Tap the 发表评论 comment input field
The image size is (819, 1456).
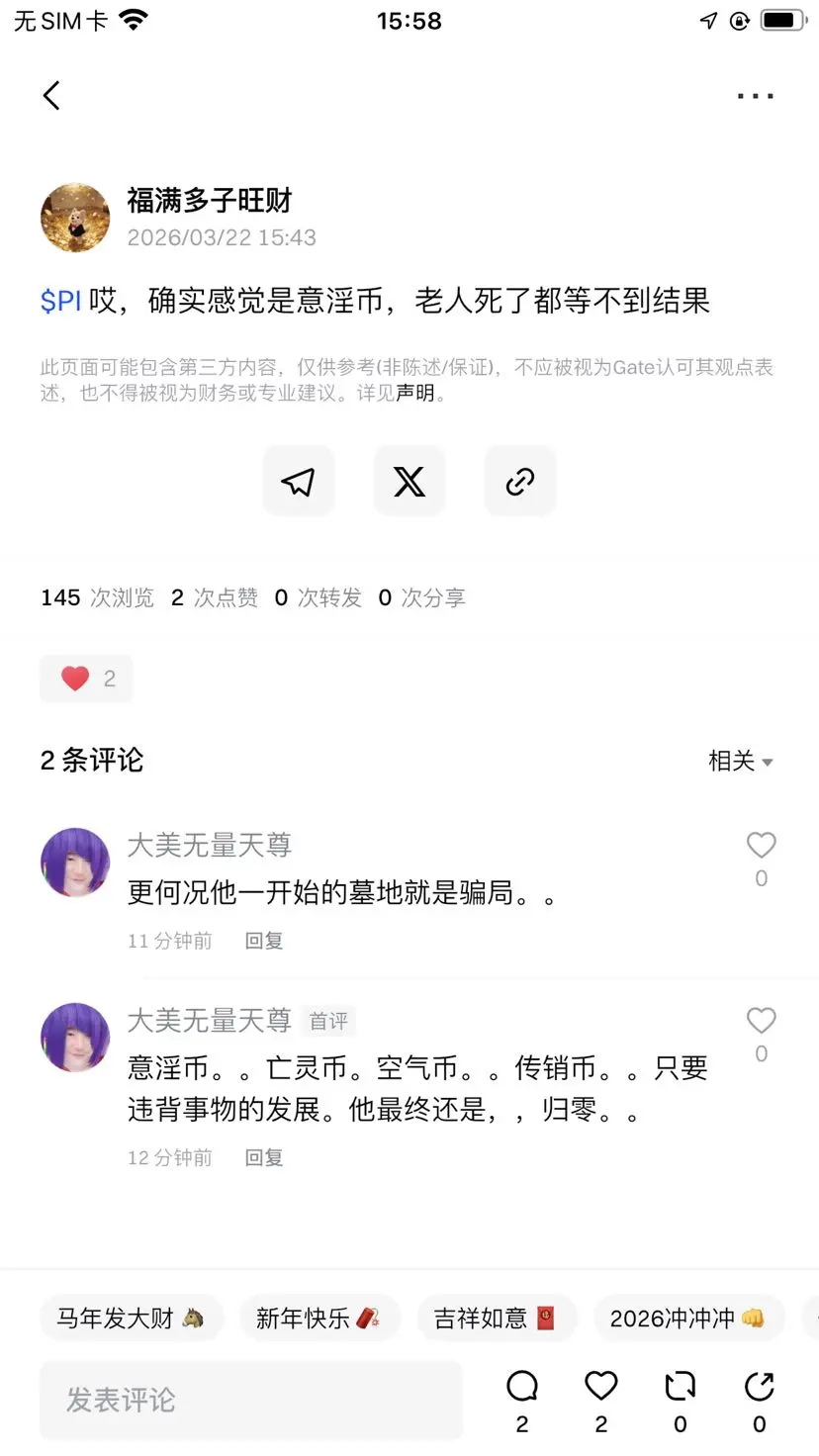pyautogui.click(x=250, y=1400)
